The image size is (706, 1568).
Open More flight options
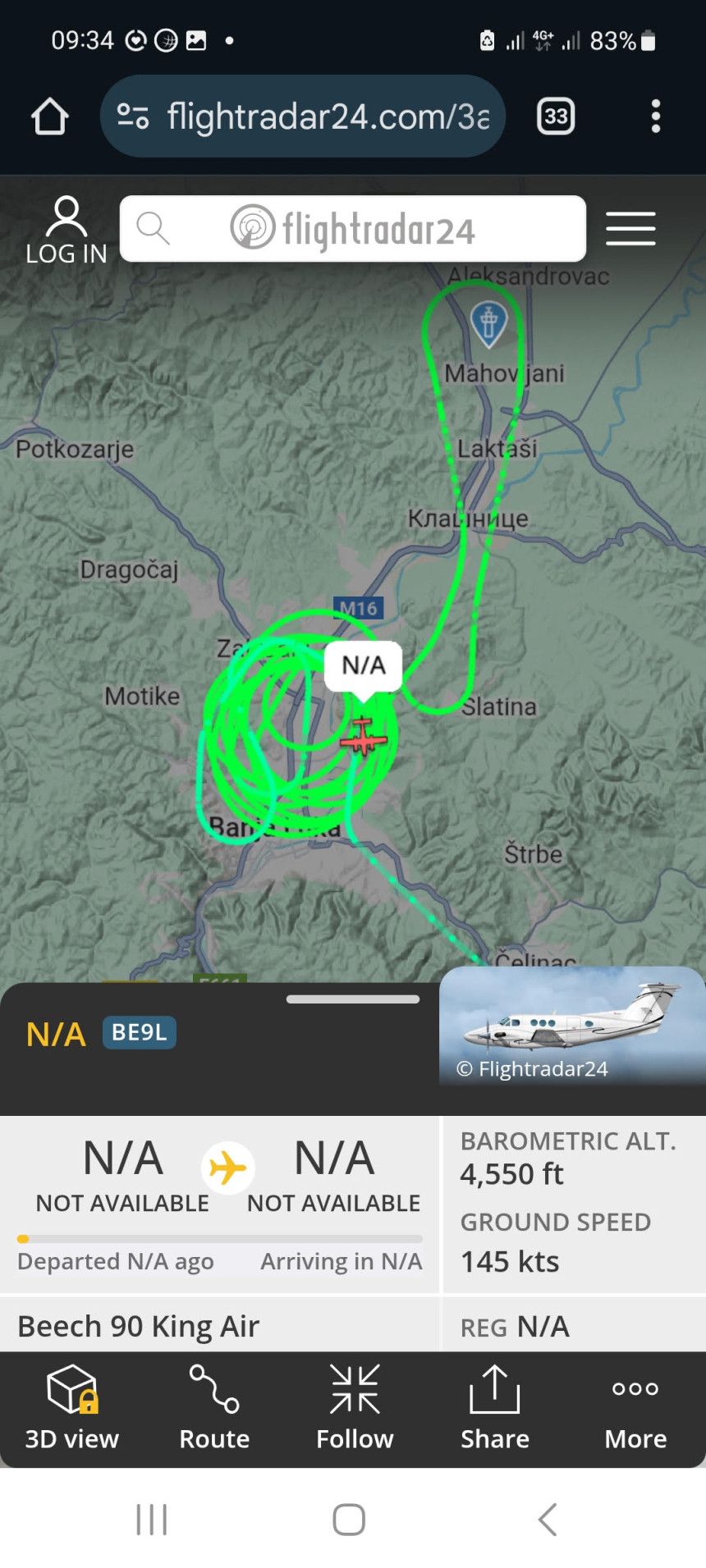[635, 1408]
